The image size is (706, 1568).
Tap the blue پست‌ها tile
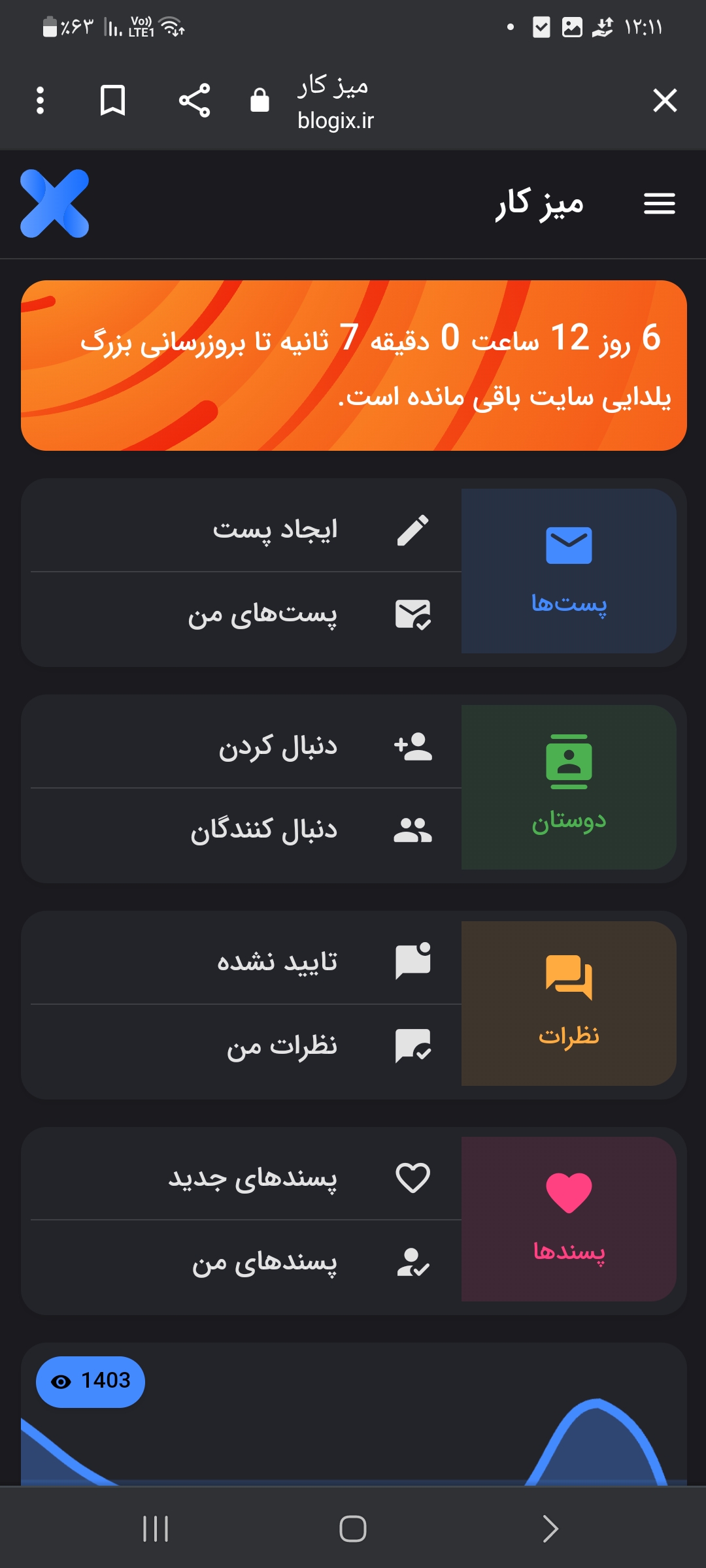(568, 571)
